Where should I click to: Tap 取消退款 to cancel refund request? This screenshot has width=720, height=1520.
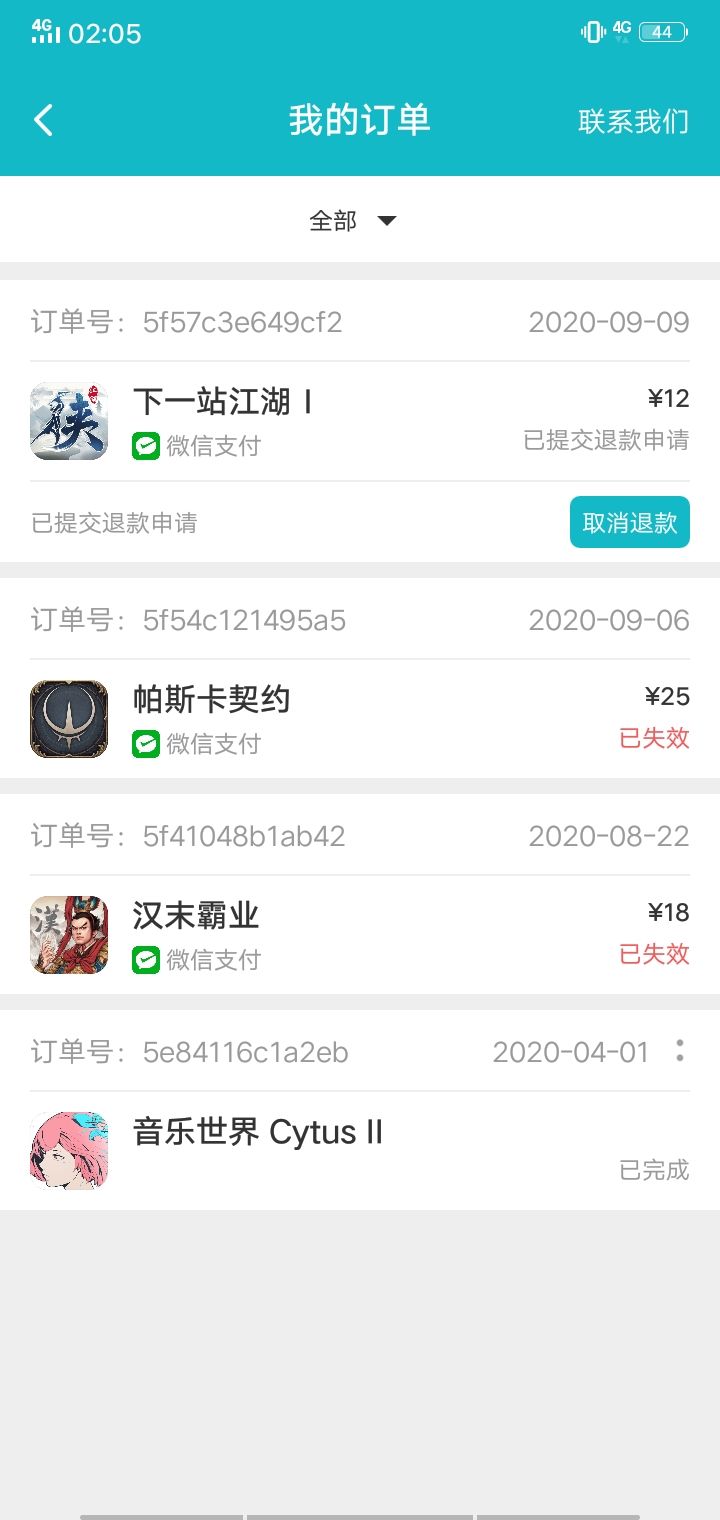tap(629, 522)
